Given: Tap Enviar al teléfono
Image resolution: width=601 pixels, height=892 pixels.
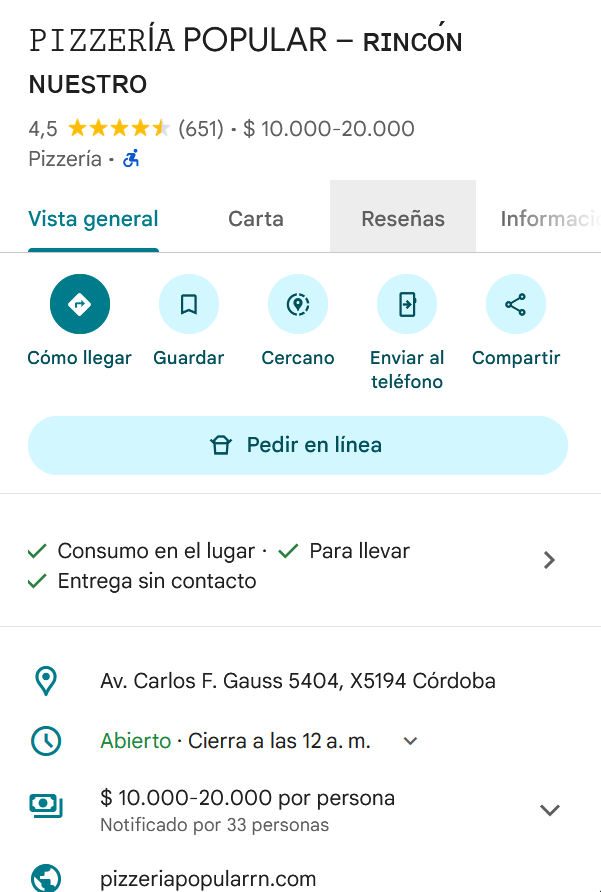Looking at the screenshot, I should (407, 305).
